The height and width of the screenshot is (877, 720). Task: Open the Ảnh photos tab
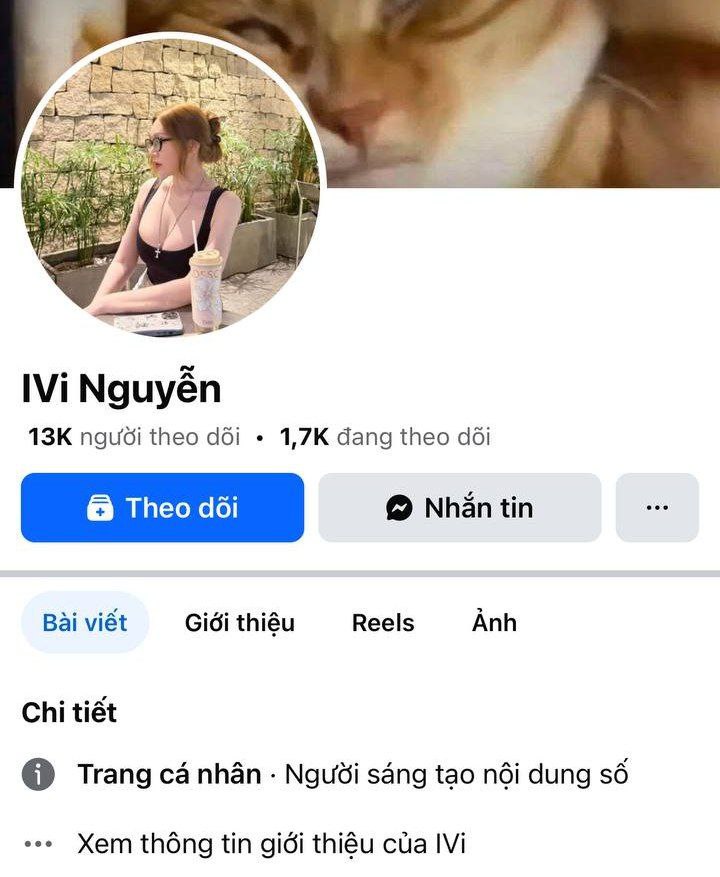(494, 623)
